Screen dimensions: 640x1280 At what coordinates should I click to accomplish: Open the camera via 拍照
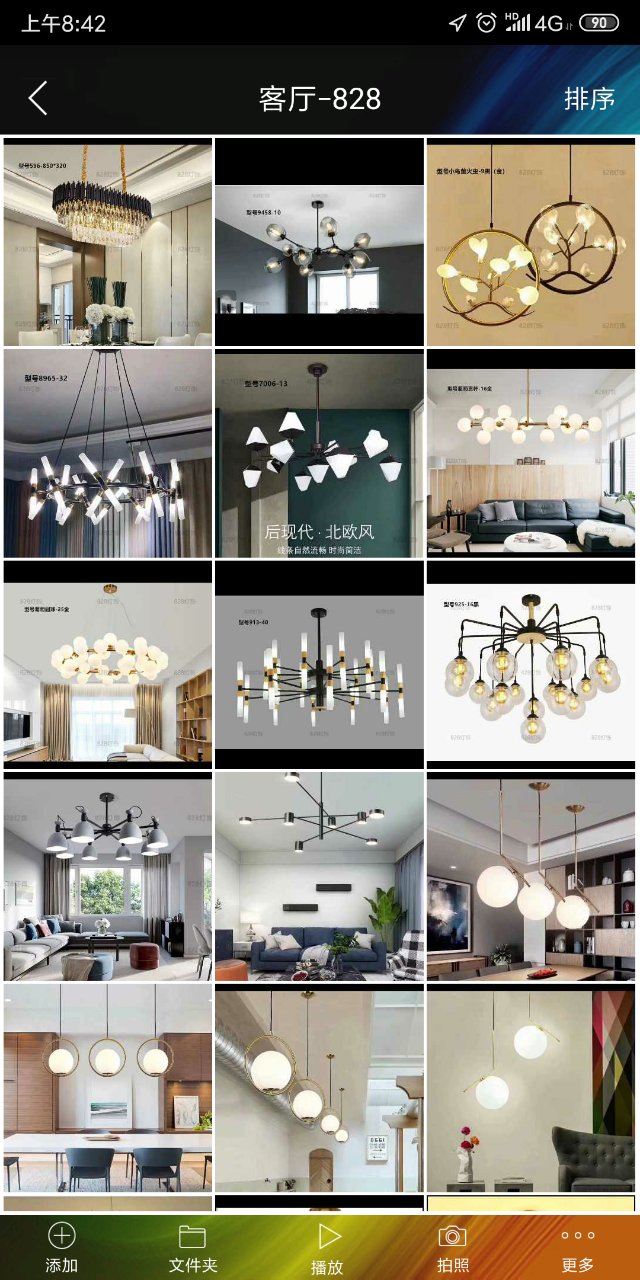point(453,1248)
